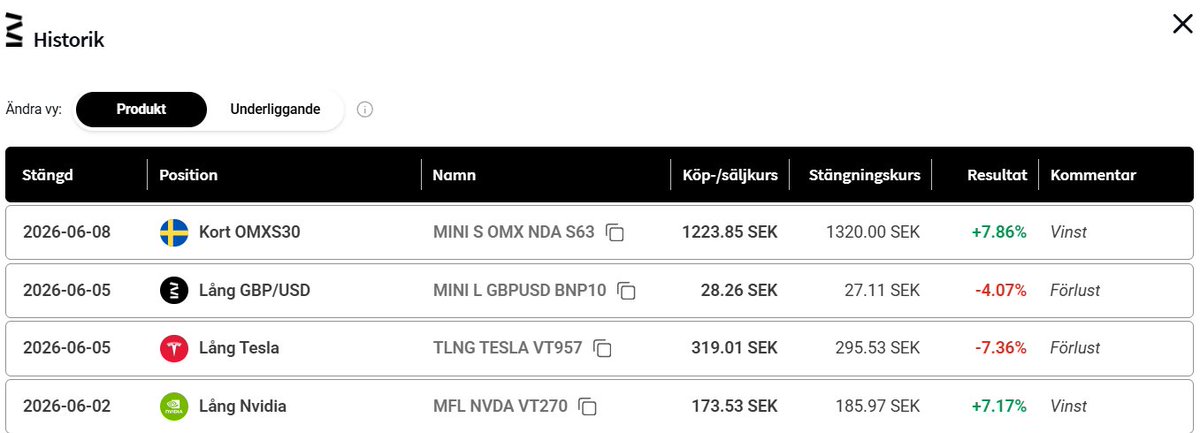Open the Lång Tesla position row
The image size is (1200, 433).
tap(599, 348)
